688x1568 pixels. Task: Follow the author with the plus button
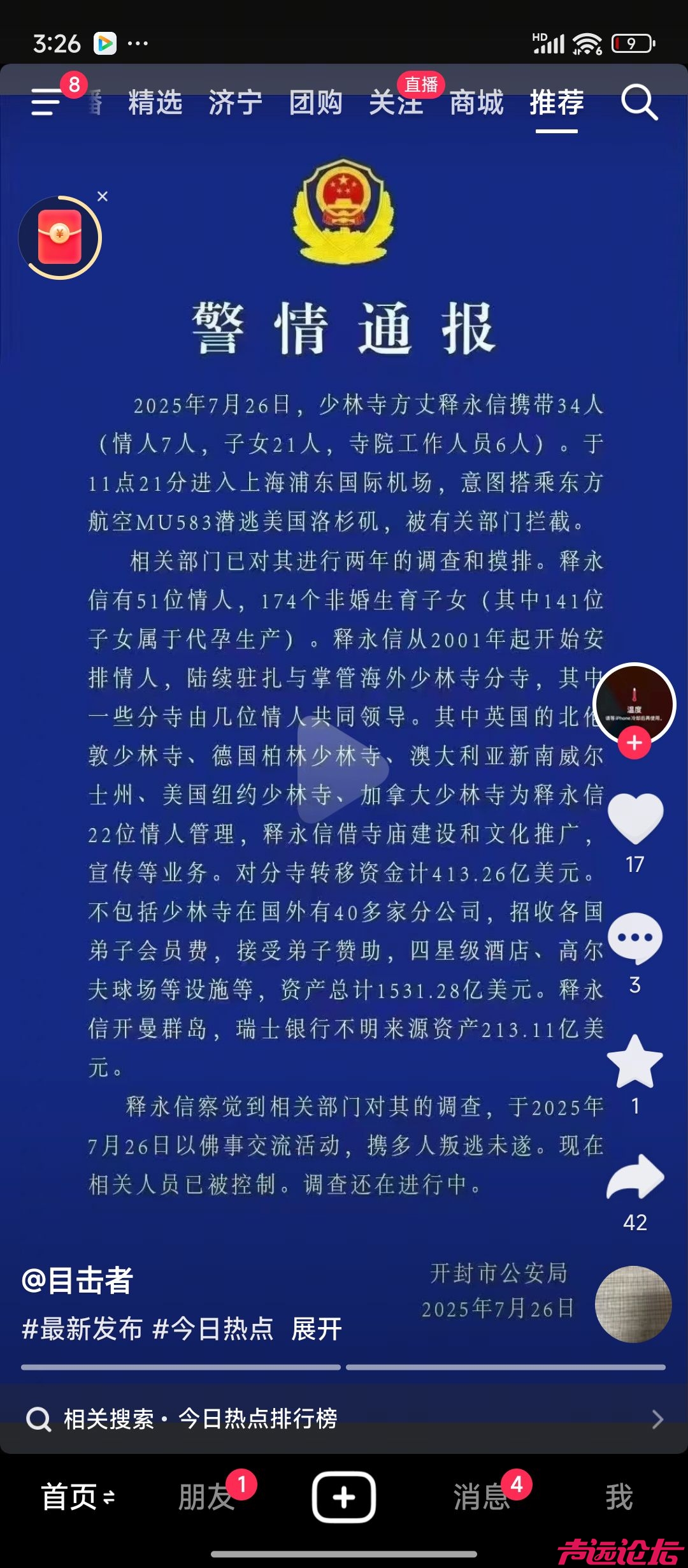(x=634, y=743)
